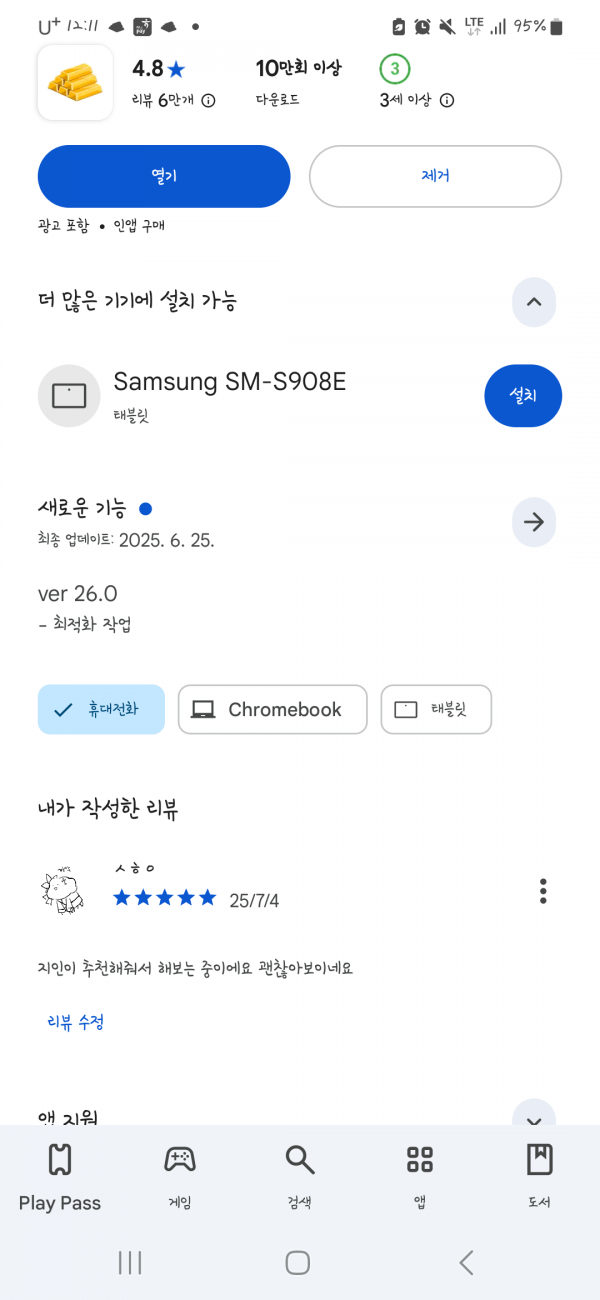The width and height of the screenshot is (600, 1300).
Task: Switch to the 도서 tab
Action: click(540, 1177)
